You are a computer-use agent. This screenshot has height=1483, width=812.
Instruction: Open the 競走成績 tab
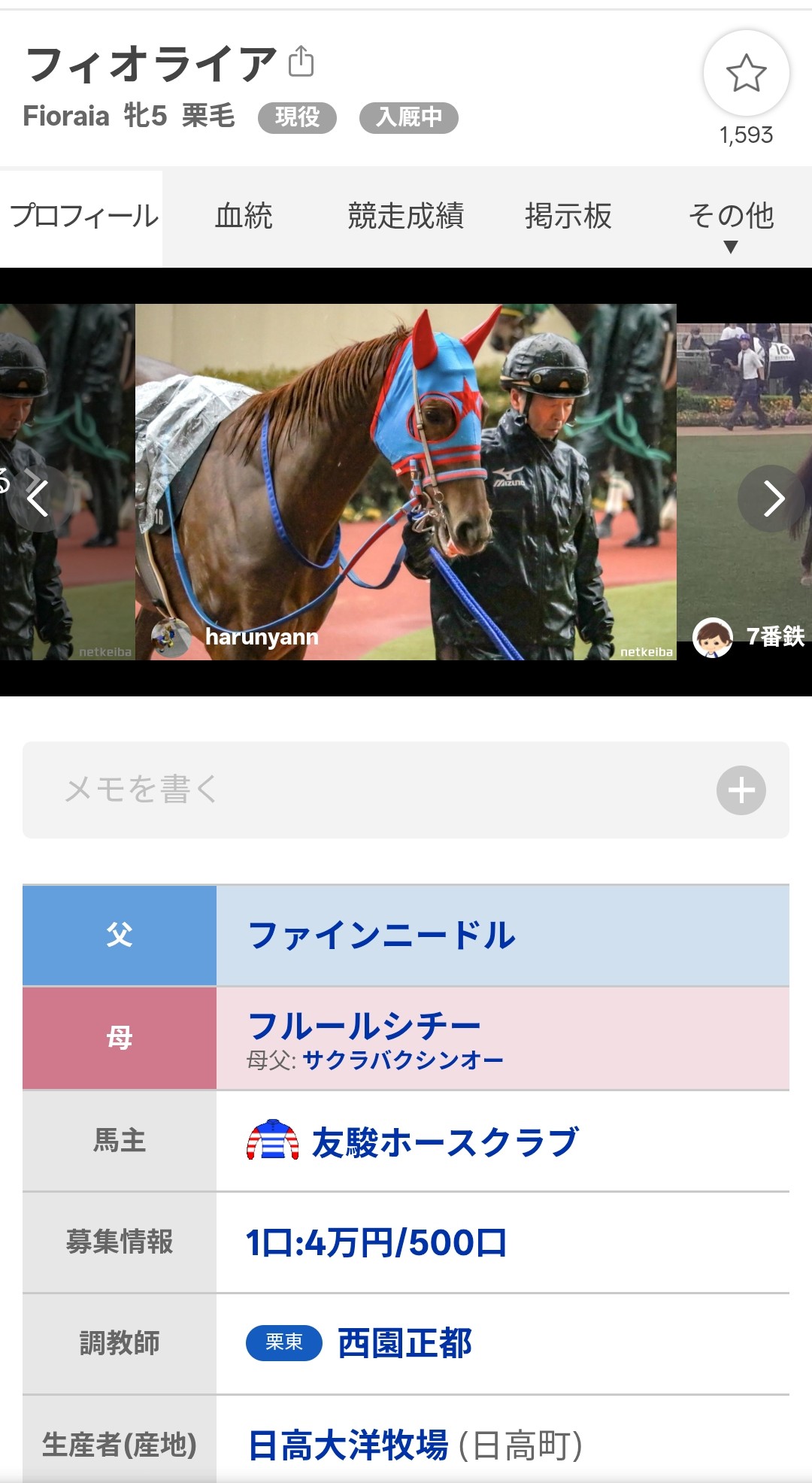[x=405, y=217]
